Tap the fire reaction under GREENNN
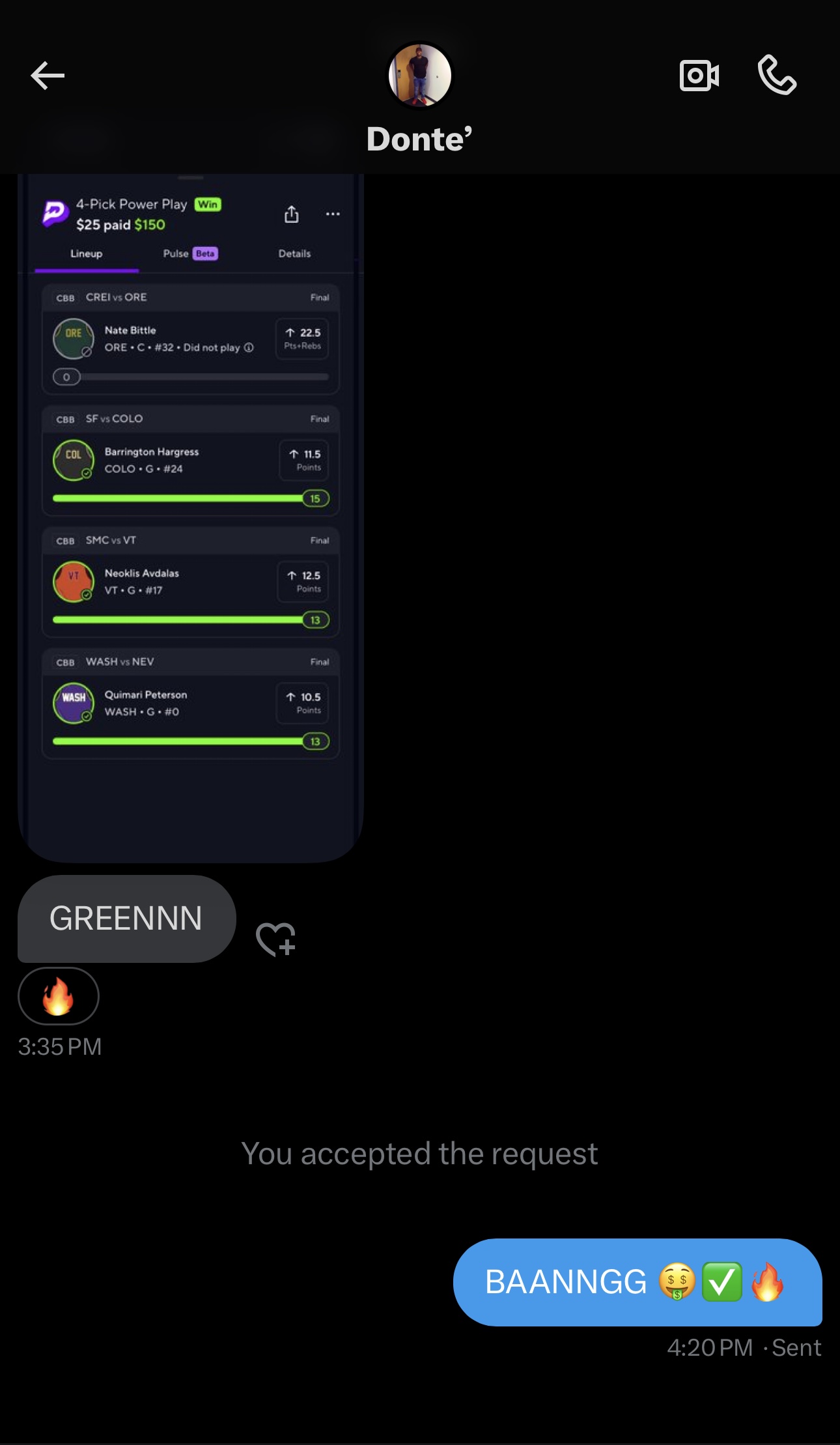 [59, 996]
